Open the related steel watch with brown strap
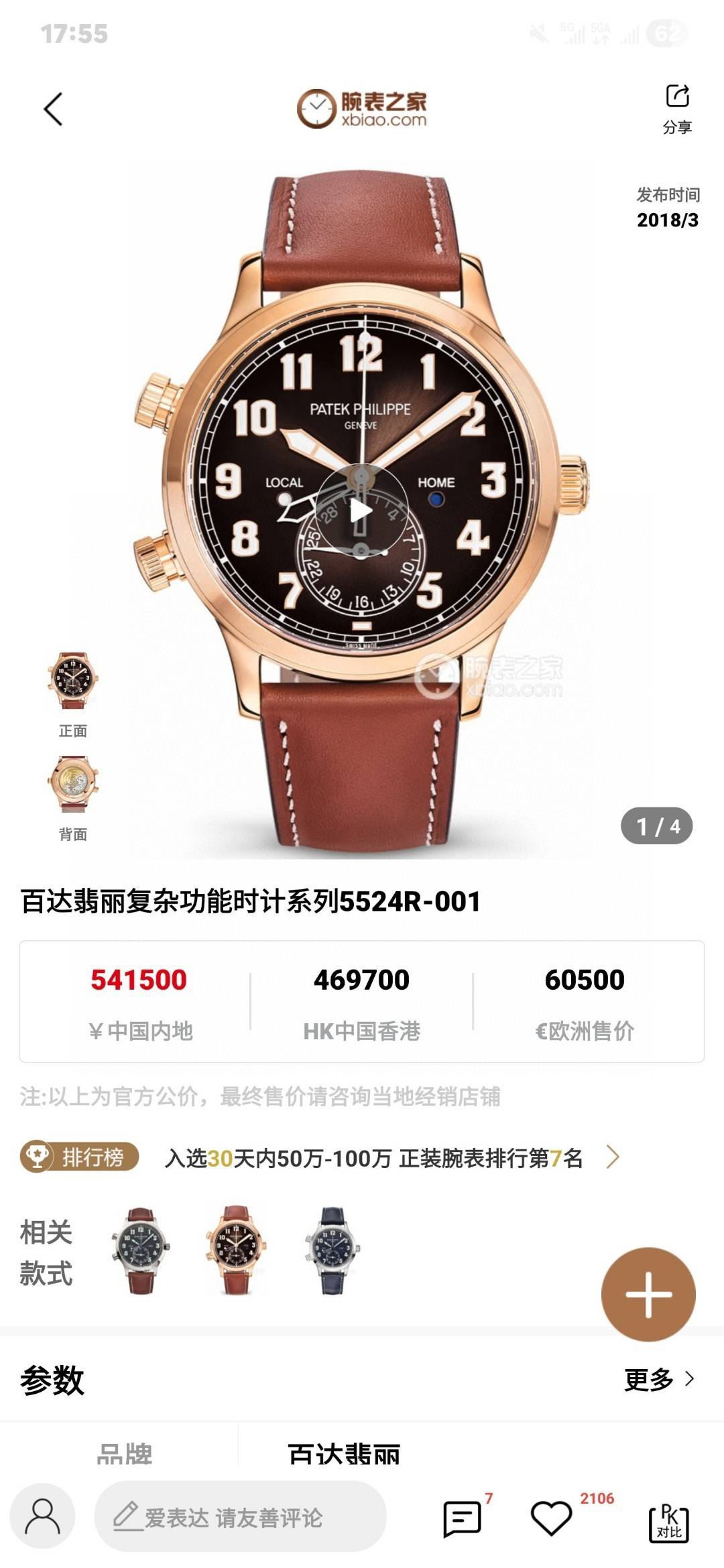Viewport: 724px width, 1568px height. [140, 1252]
